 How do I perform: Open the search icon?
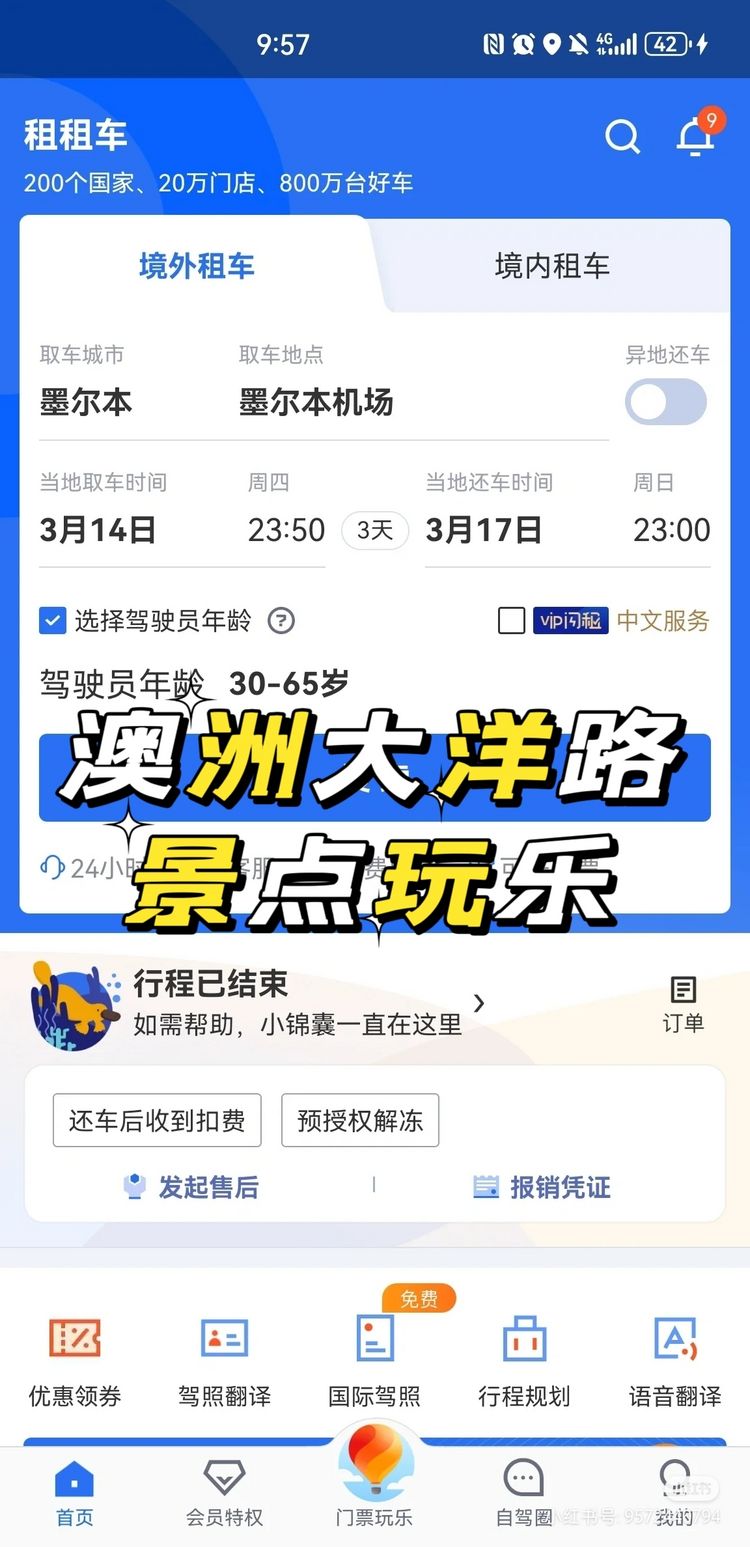(622, 136)
